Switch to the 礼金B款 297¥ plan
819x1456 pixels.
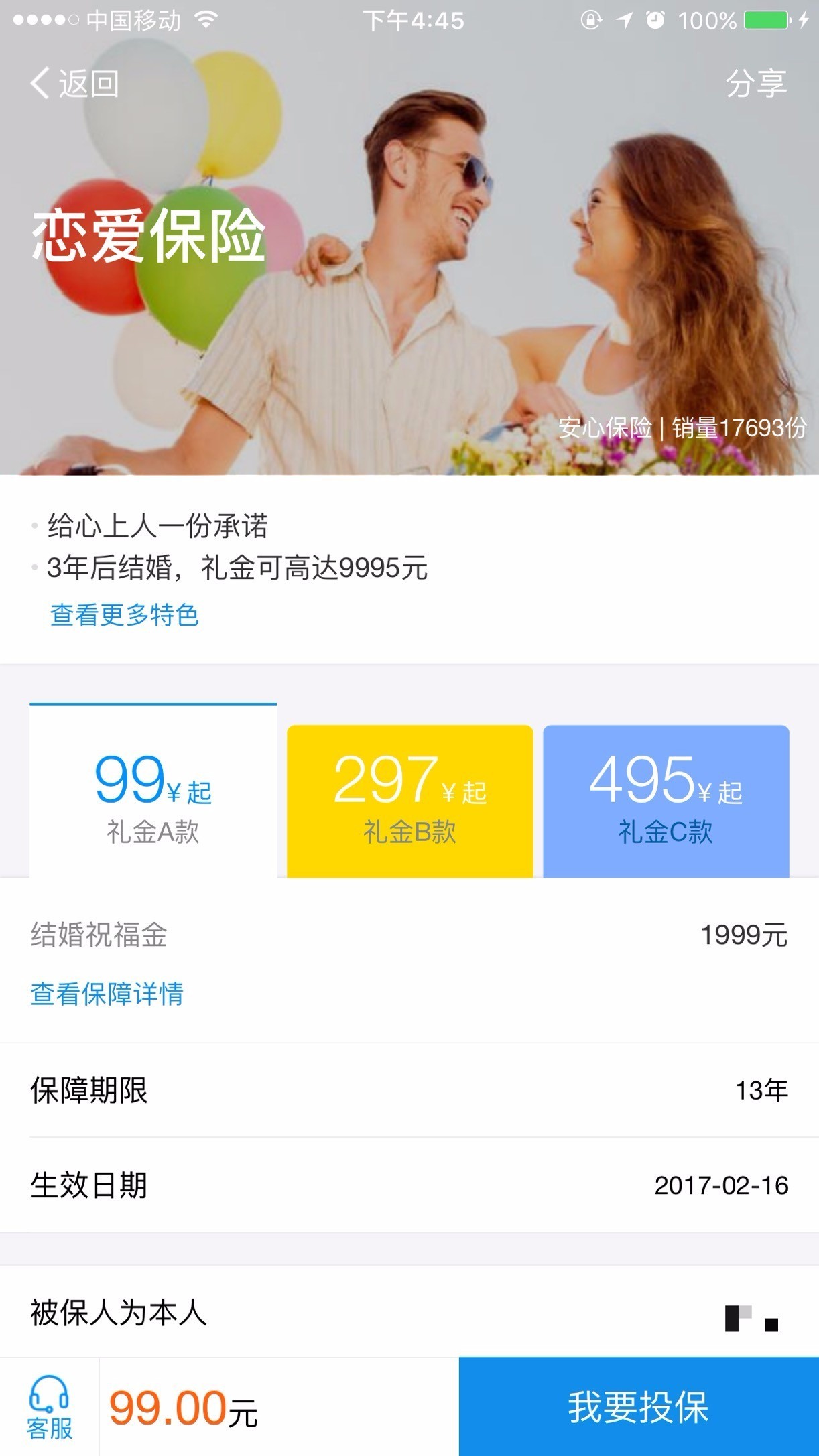coord(409,801)
